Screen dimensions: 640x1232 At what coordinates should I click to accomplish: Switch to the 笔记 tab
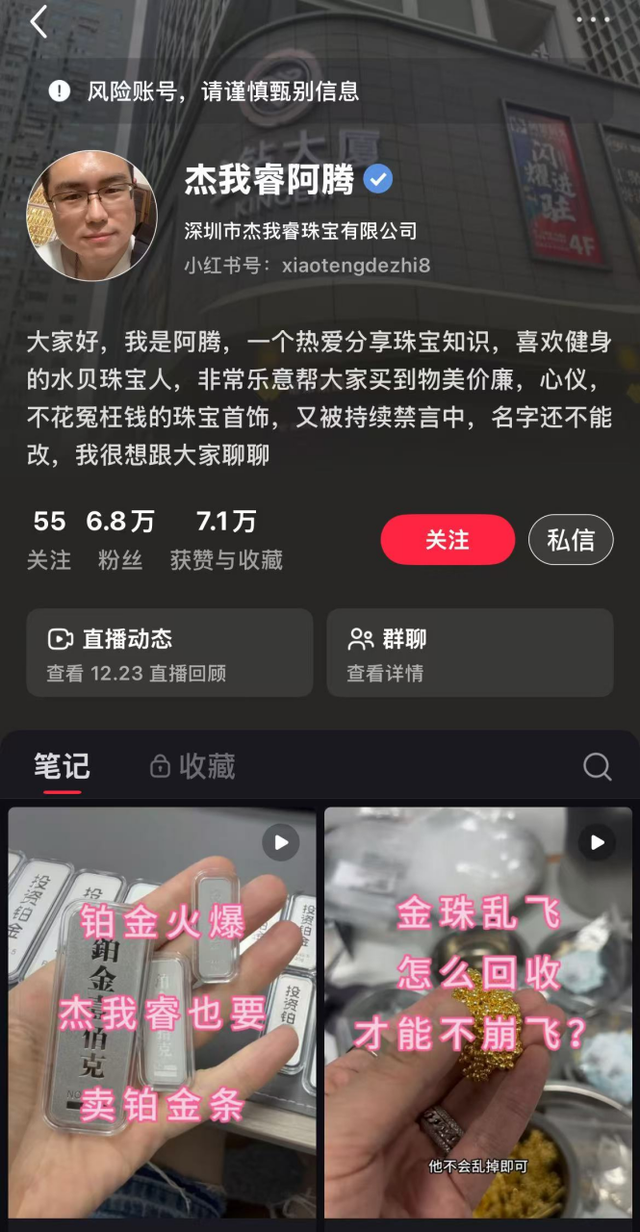[62, 766]
